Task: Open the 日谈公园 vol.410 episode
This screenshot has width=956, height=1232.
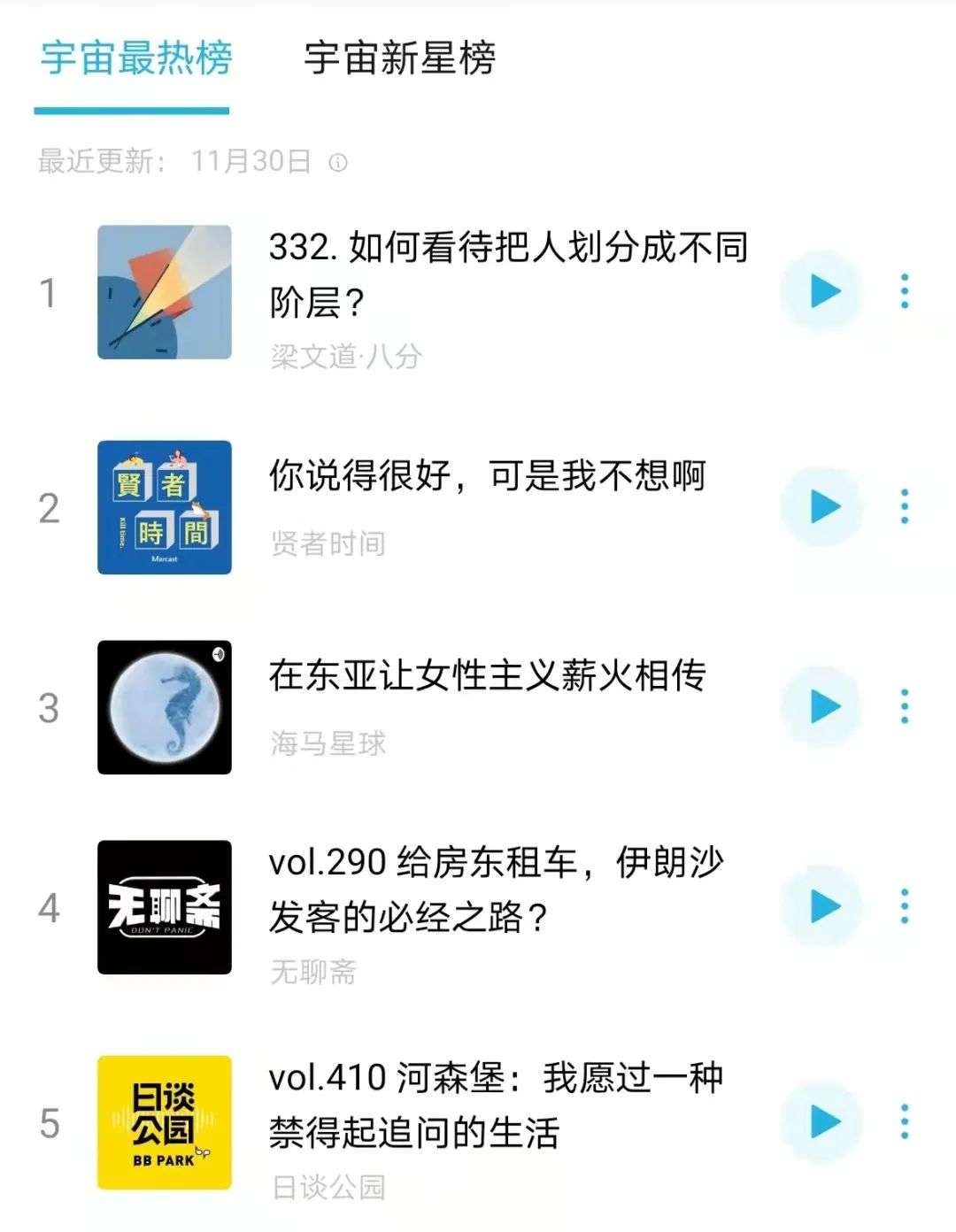Action: click(x=496, y=1105)
